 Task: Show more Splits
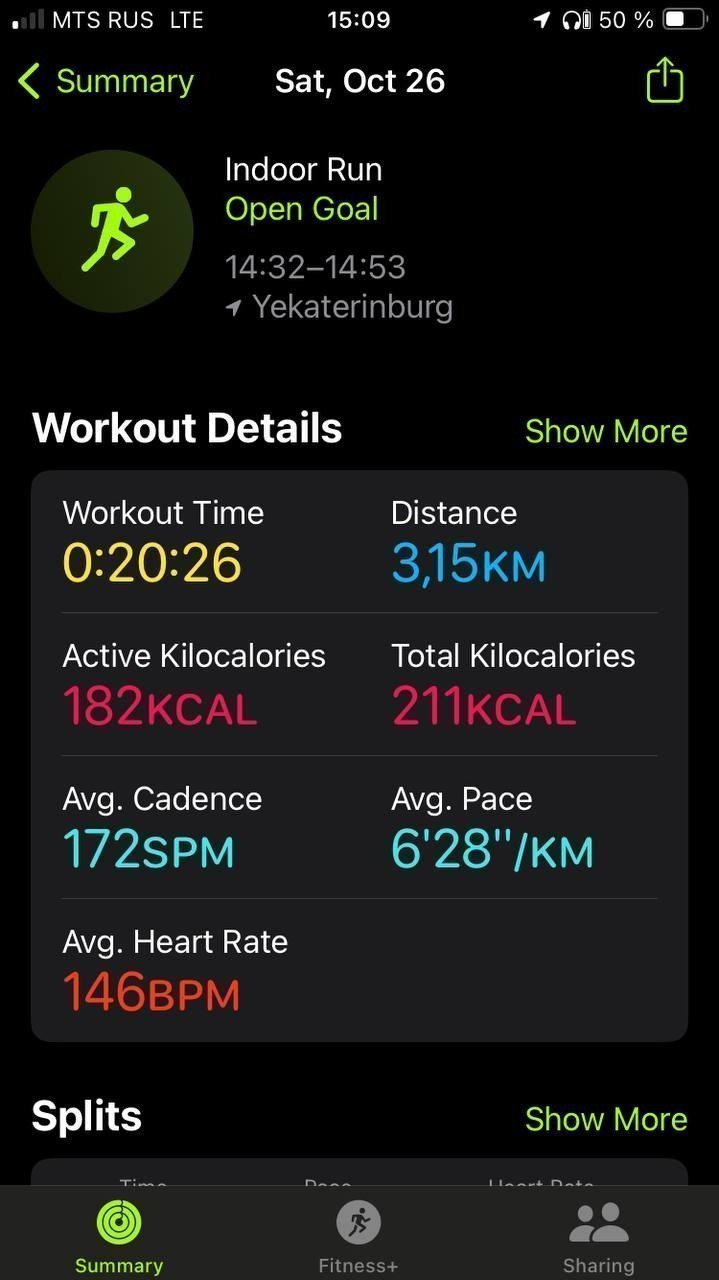606,1119
